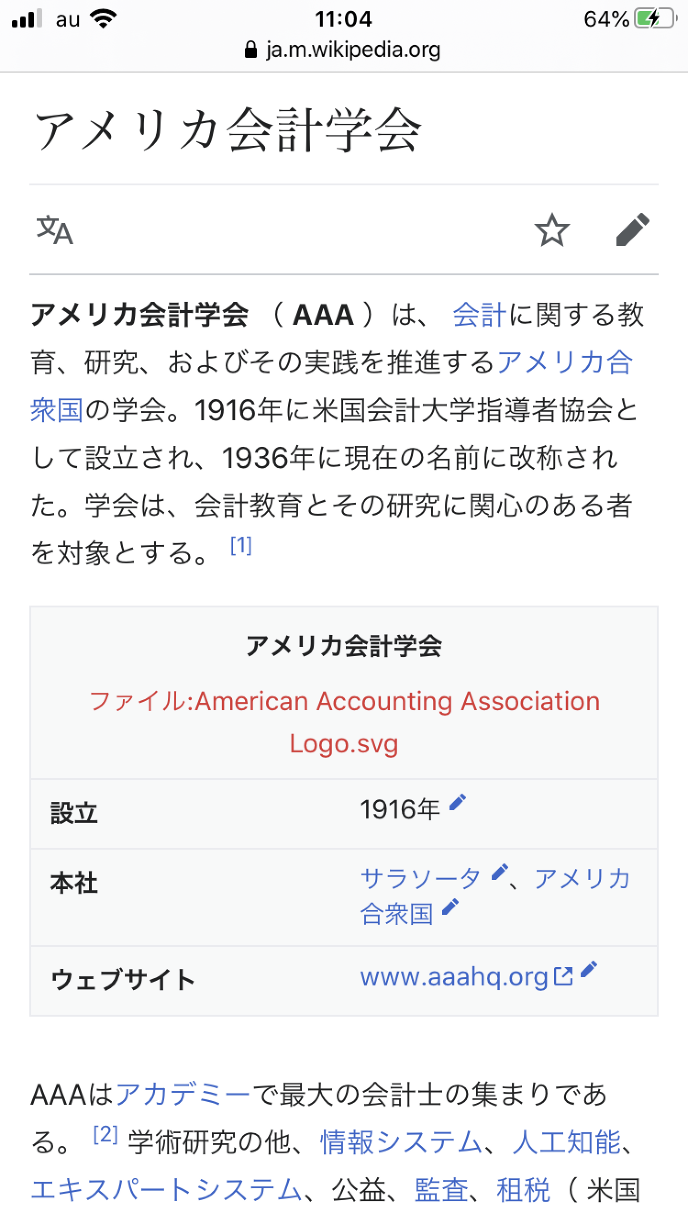Screen dimensions: 688x1224
Task: Open the エキスパートシステム link
Action: pos(165,1189)
